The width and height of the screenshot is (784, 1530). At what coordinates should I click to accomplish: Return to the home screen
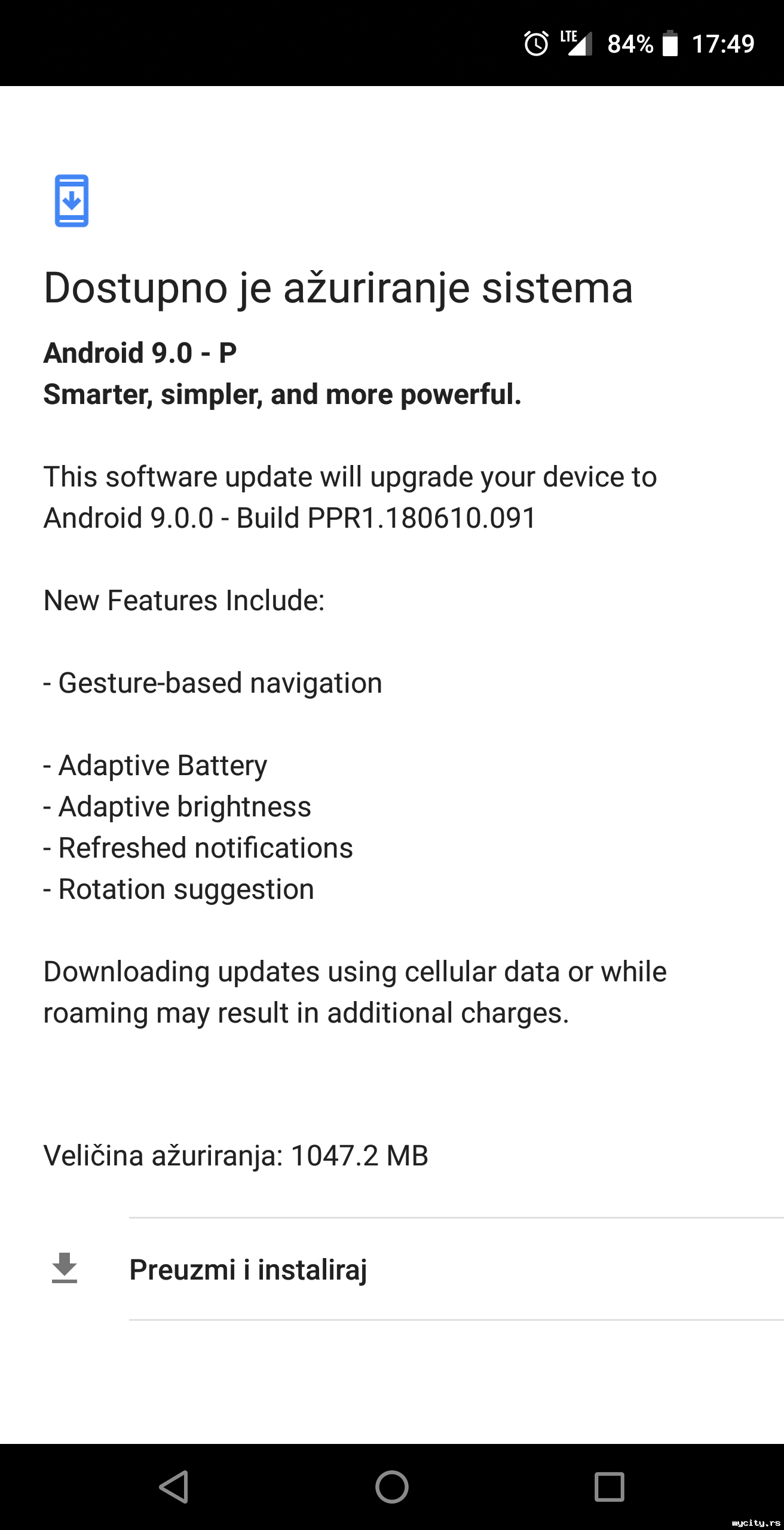click(x=392, y=1486)
